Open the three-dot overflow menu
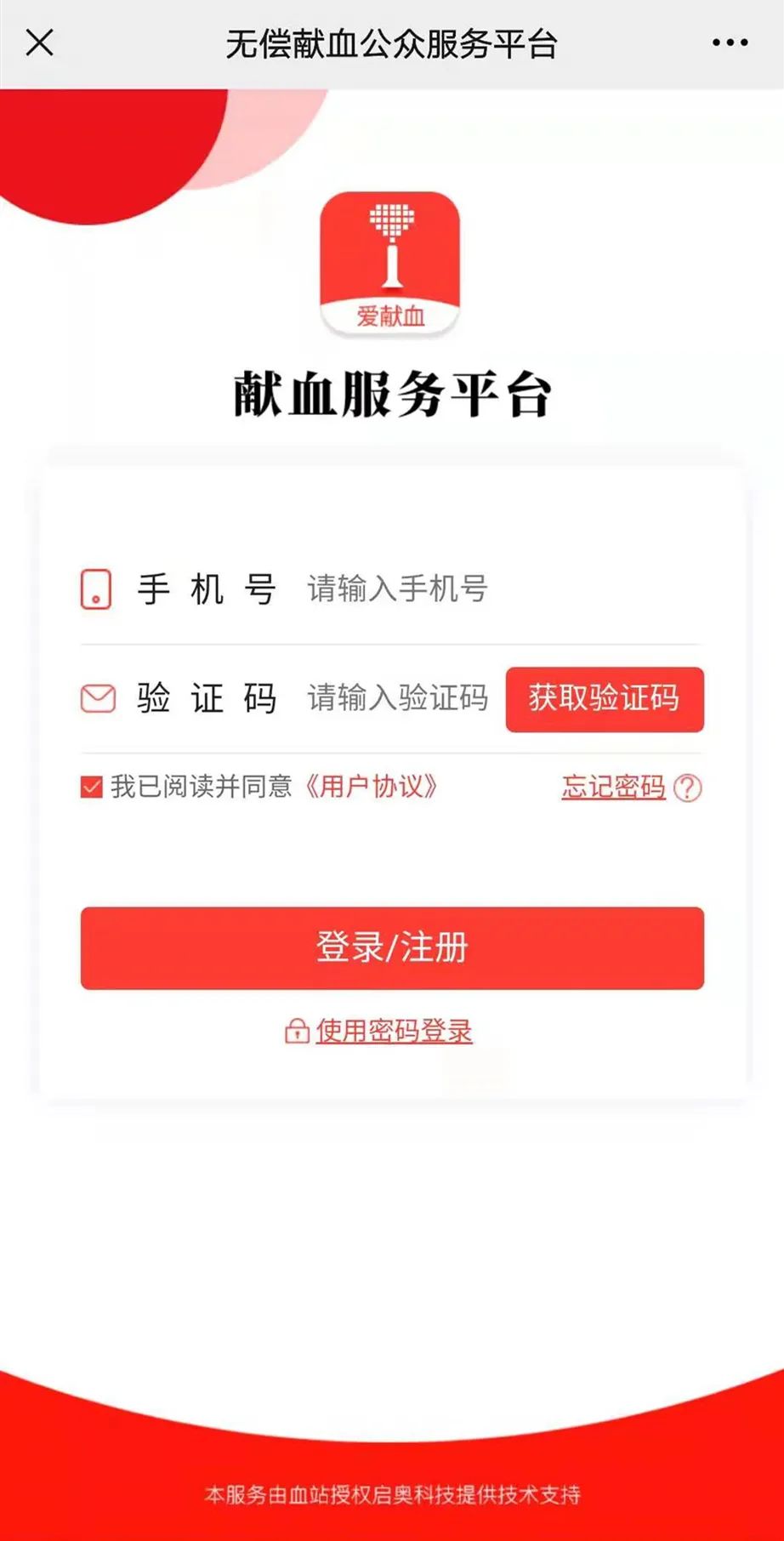Image resolution: width=784 pixels, height=1541 pixels. click(x=730, y=43)
